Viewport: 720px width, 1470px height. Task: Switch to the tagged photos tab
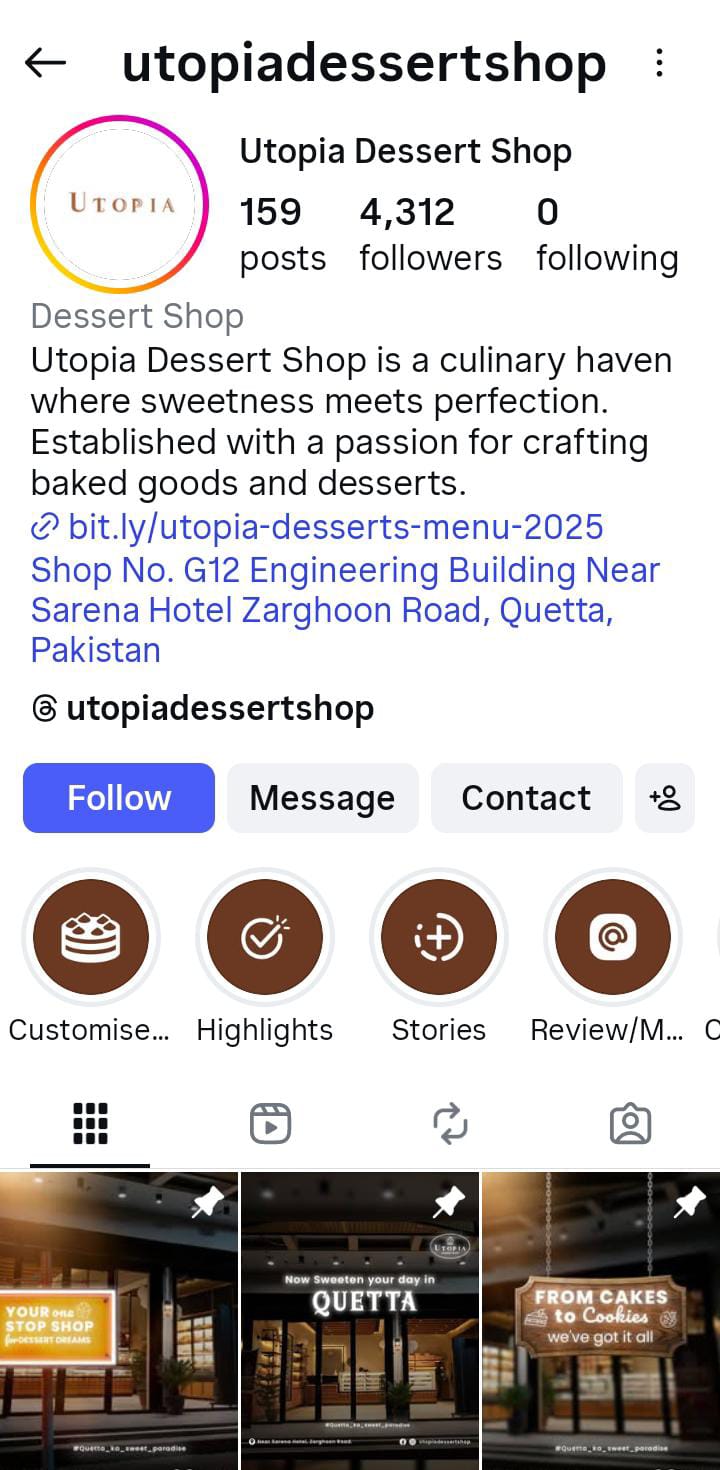630,1124
